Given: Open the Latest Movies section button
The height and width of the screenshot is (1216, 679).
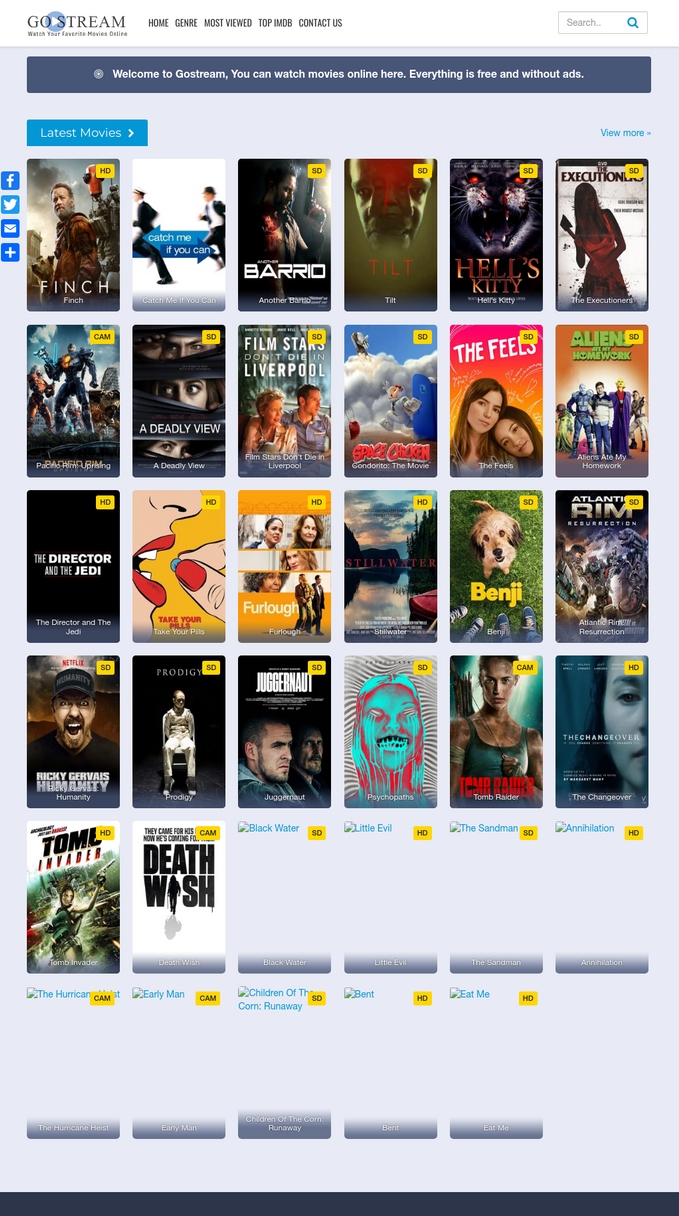Looking at the screenshot, I should 87,133.
